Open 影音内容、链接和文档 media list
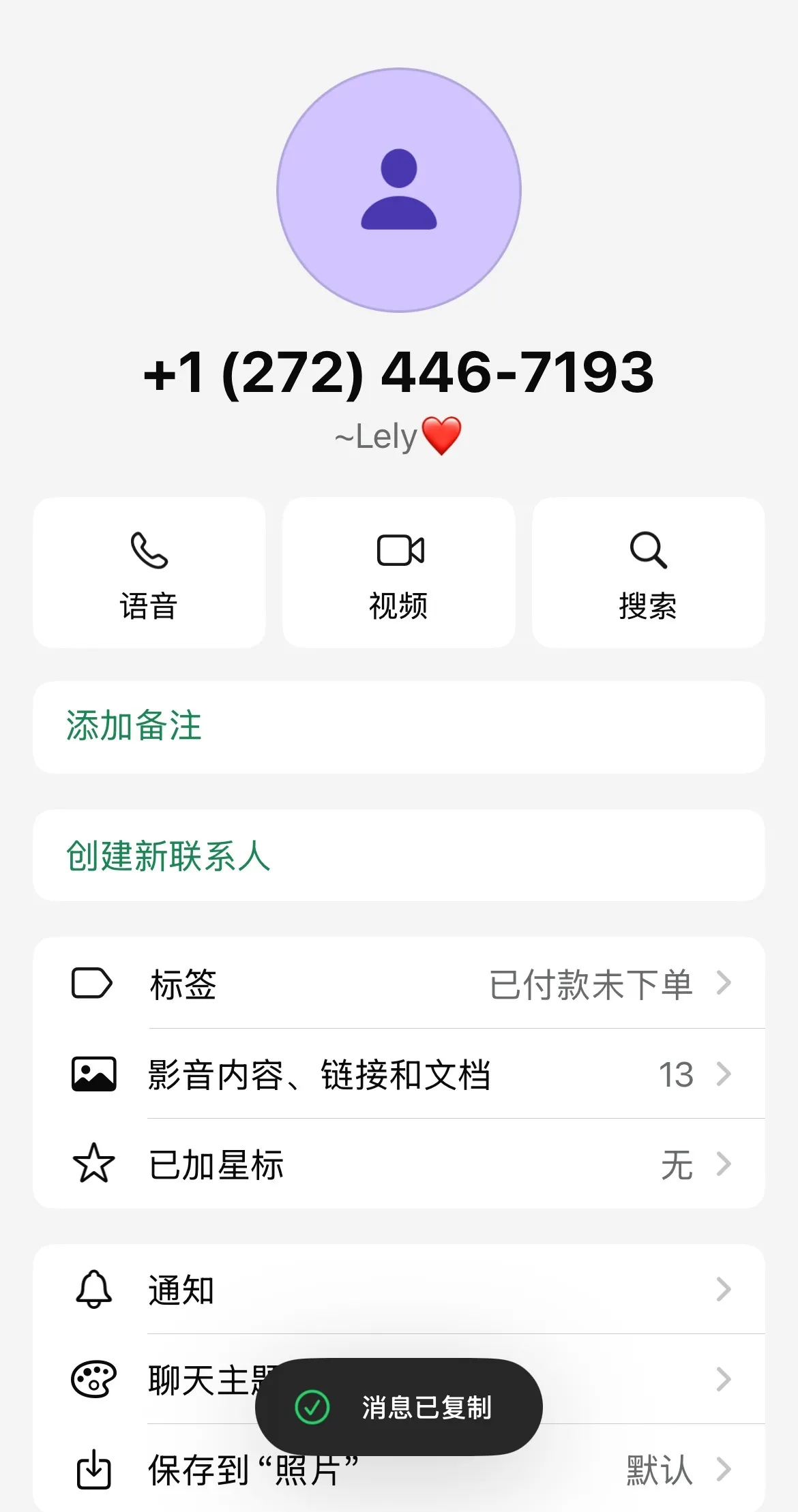The height and width of the screenshot is (1512, 798). pyautogui.click(x=399, y=1074)
